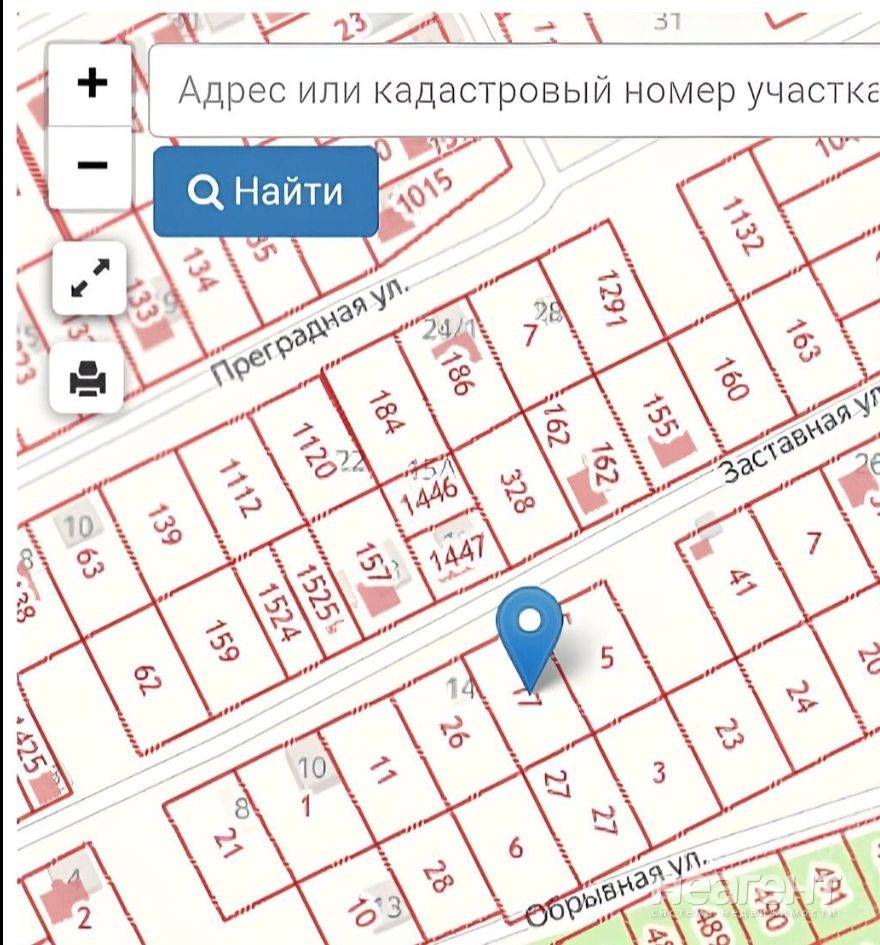The width and height of the screenshot is (880, 945).
Task: Zoom out of the map
Action: 91,166
